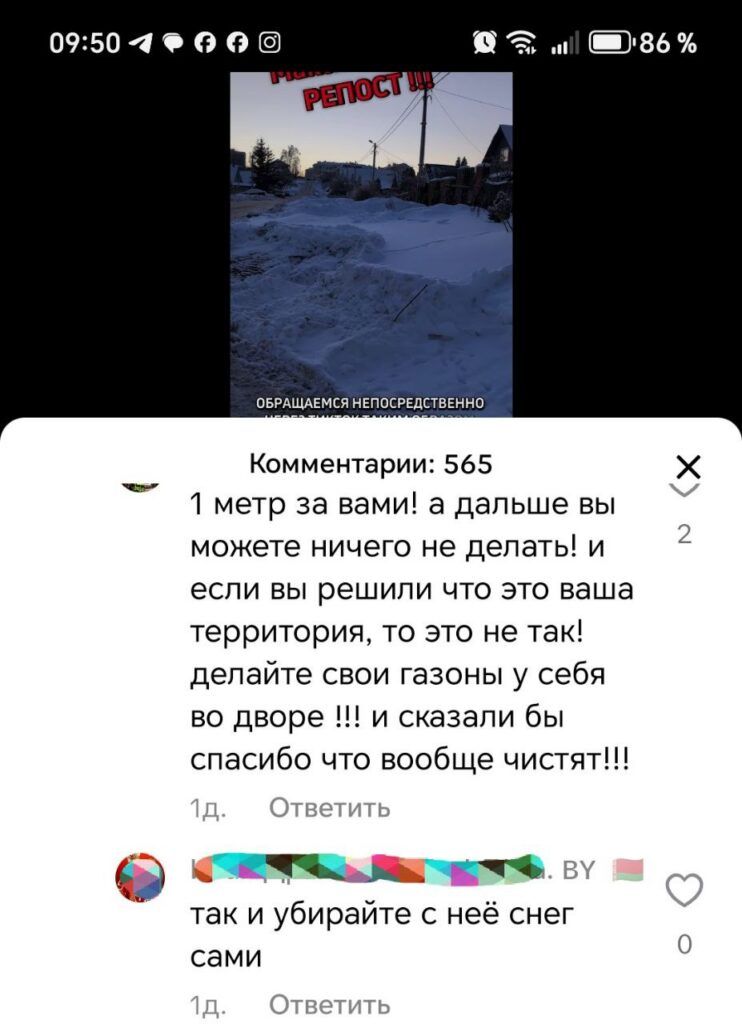The height and width of the screenshot is (1024, 742).
Task: Like the comment 'так и убирайте с неё снег'
Action: pos(684,889)
